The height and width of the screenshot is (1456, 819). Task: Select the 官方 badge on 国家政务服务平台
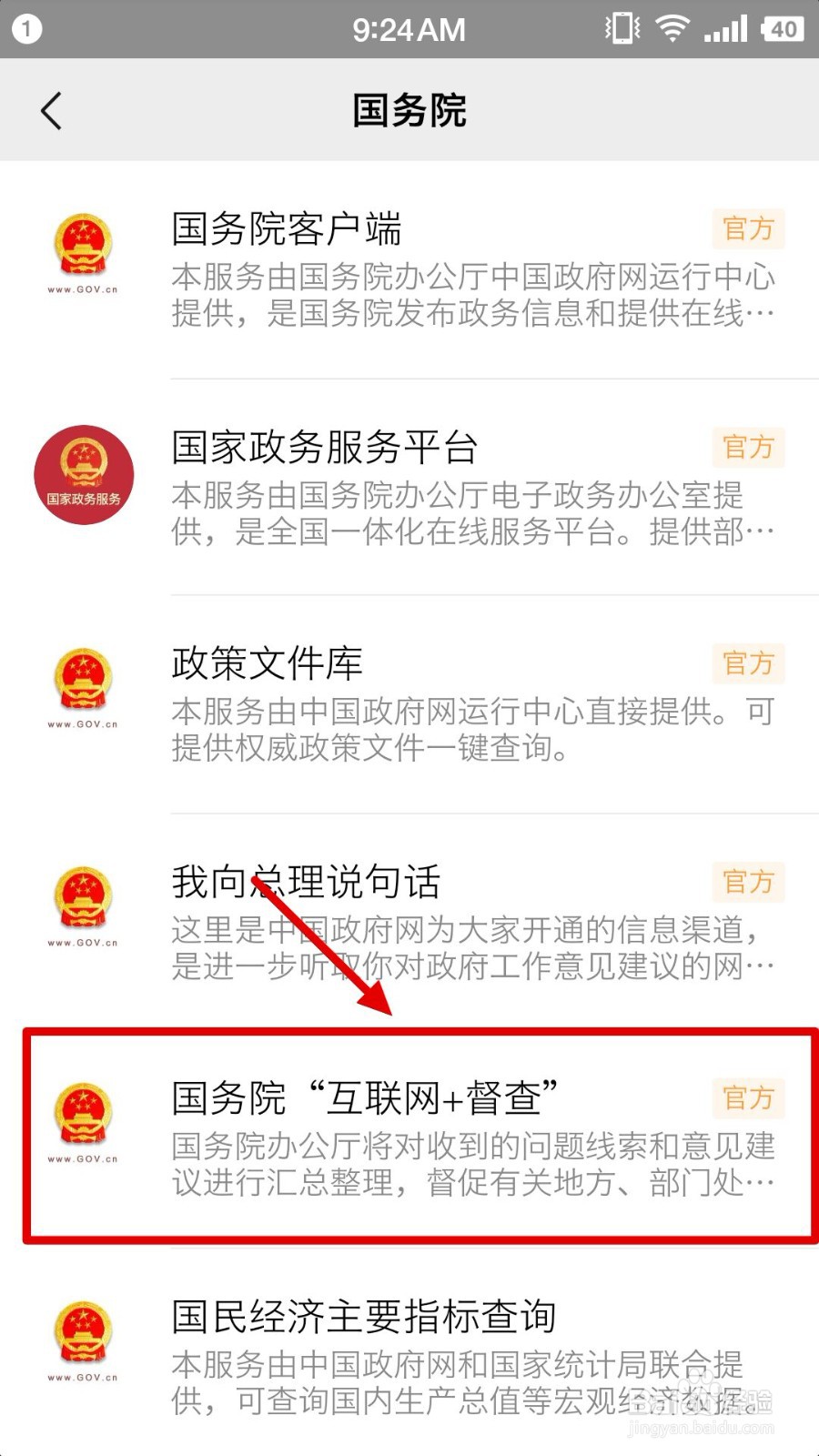pyautogui.click(x=747, y=448)
